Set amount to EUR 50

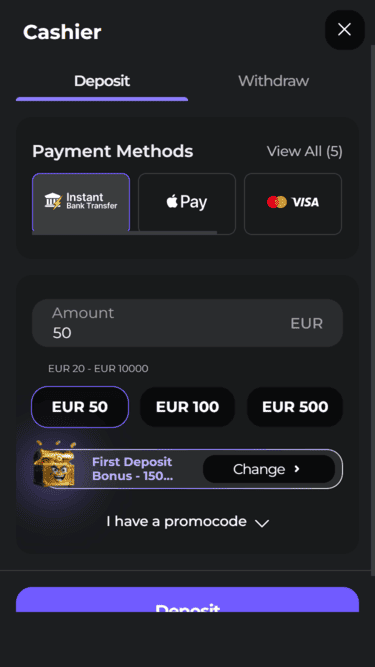pyautogui.click(x=80, y=407)
